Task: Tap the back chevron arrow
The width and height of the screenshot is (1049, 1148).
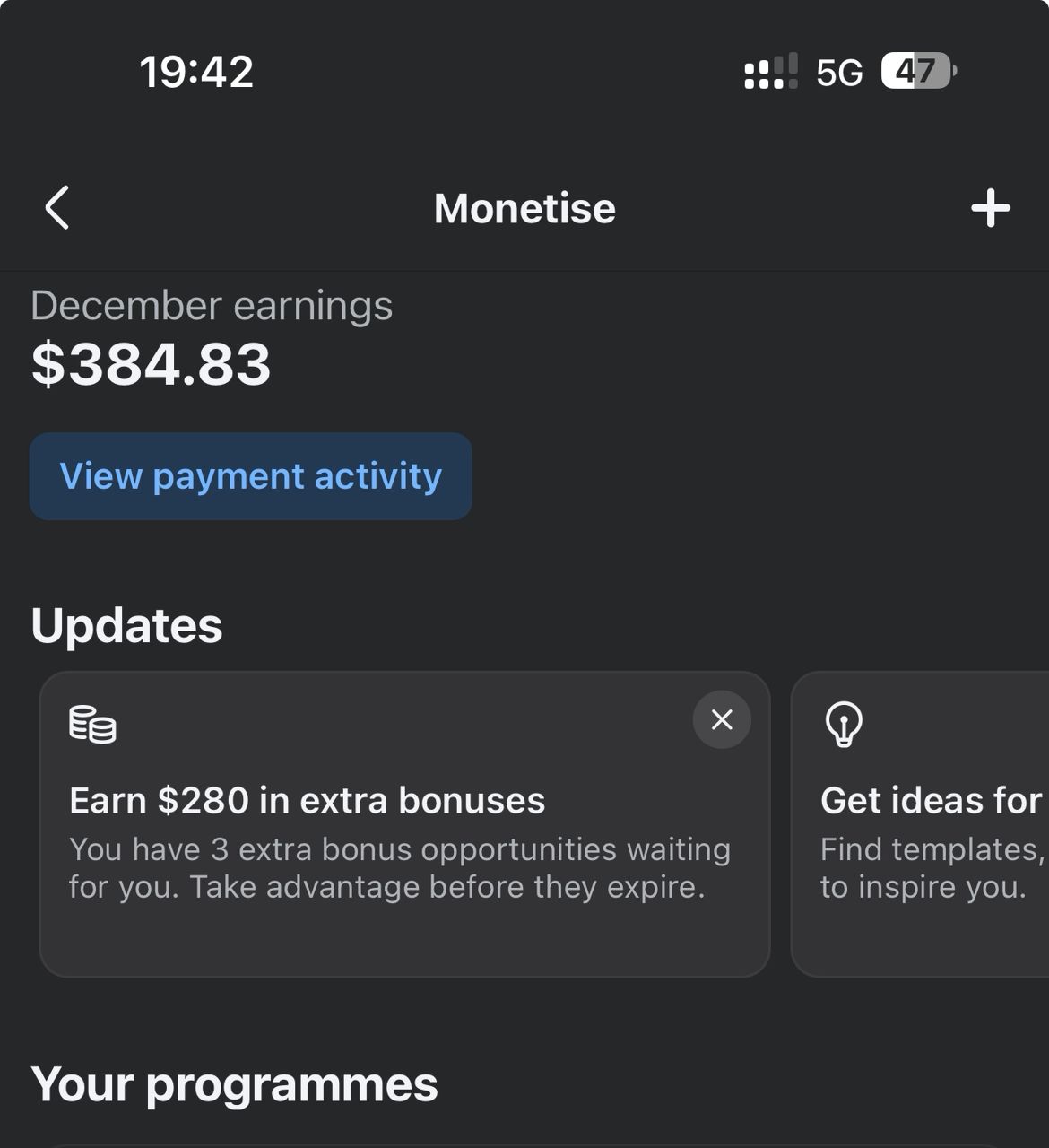Action: pos(56,207)
